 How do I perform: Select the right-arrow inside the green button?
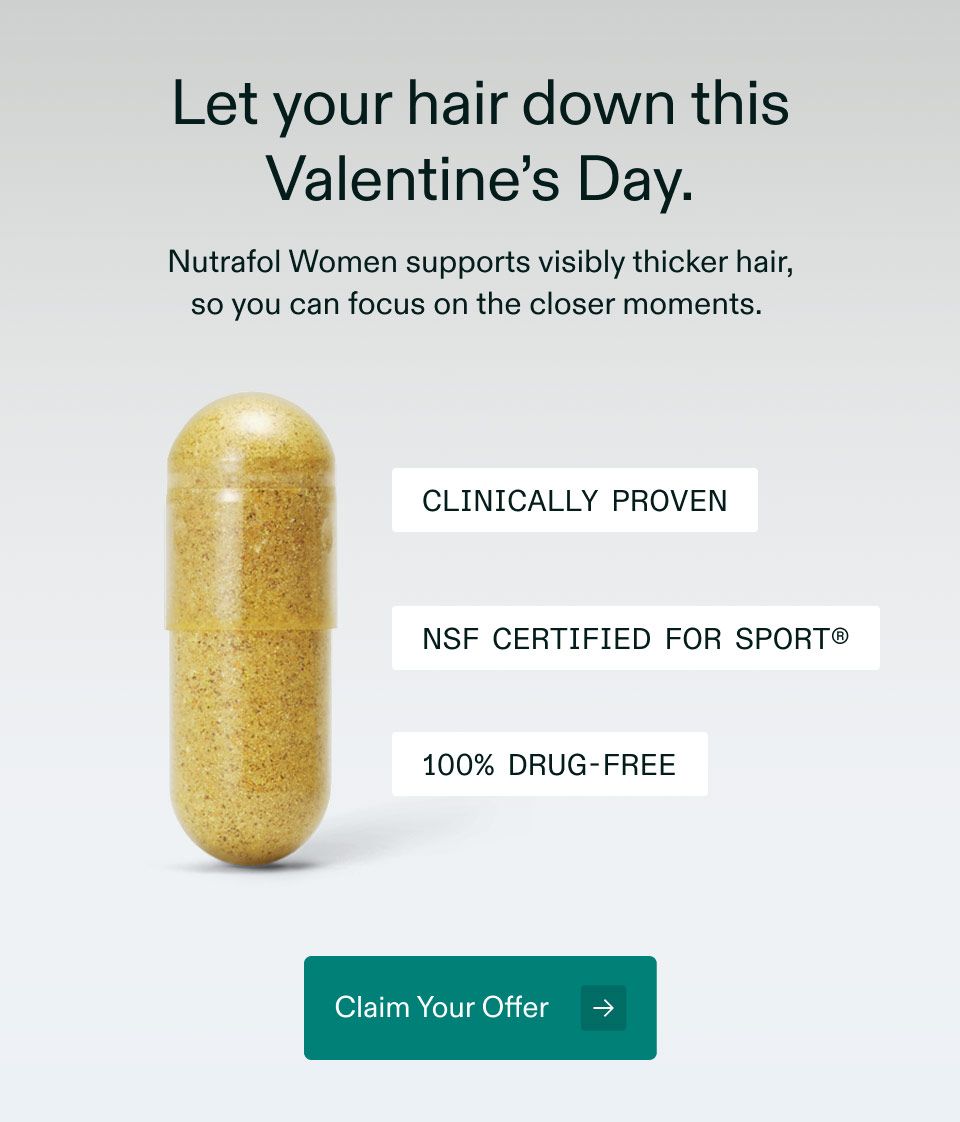pyautogui.click(x=603, y=1008)
